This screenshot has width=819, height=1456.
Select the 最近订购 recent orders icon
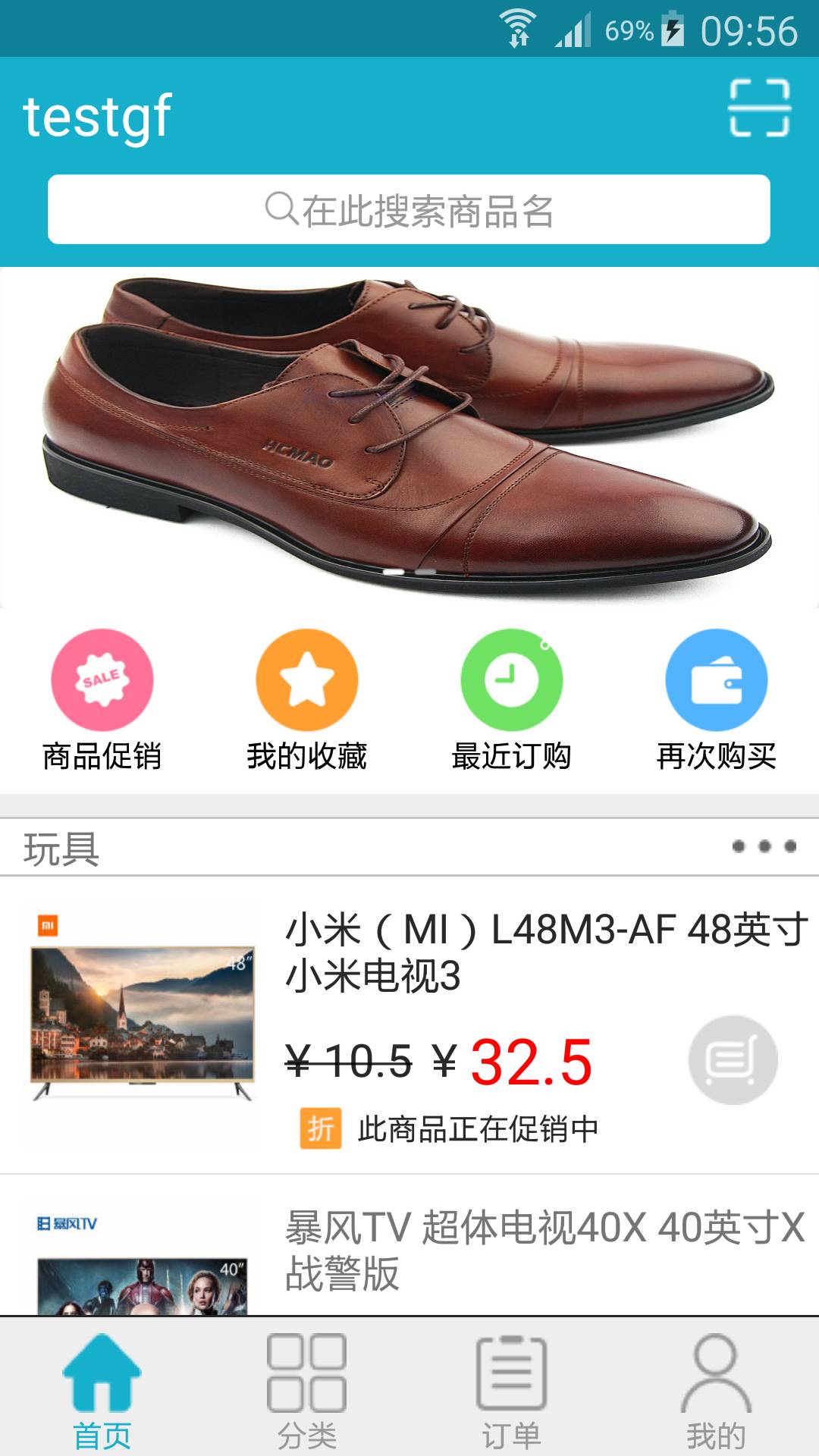[511, 680]
